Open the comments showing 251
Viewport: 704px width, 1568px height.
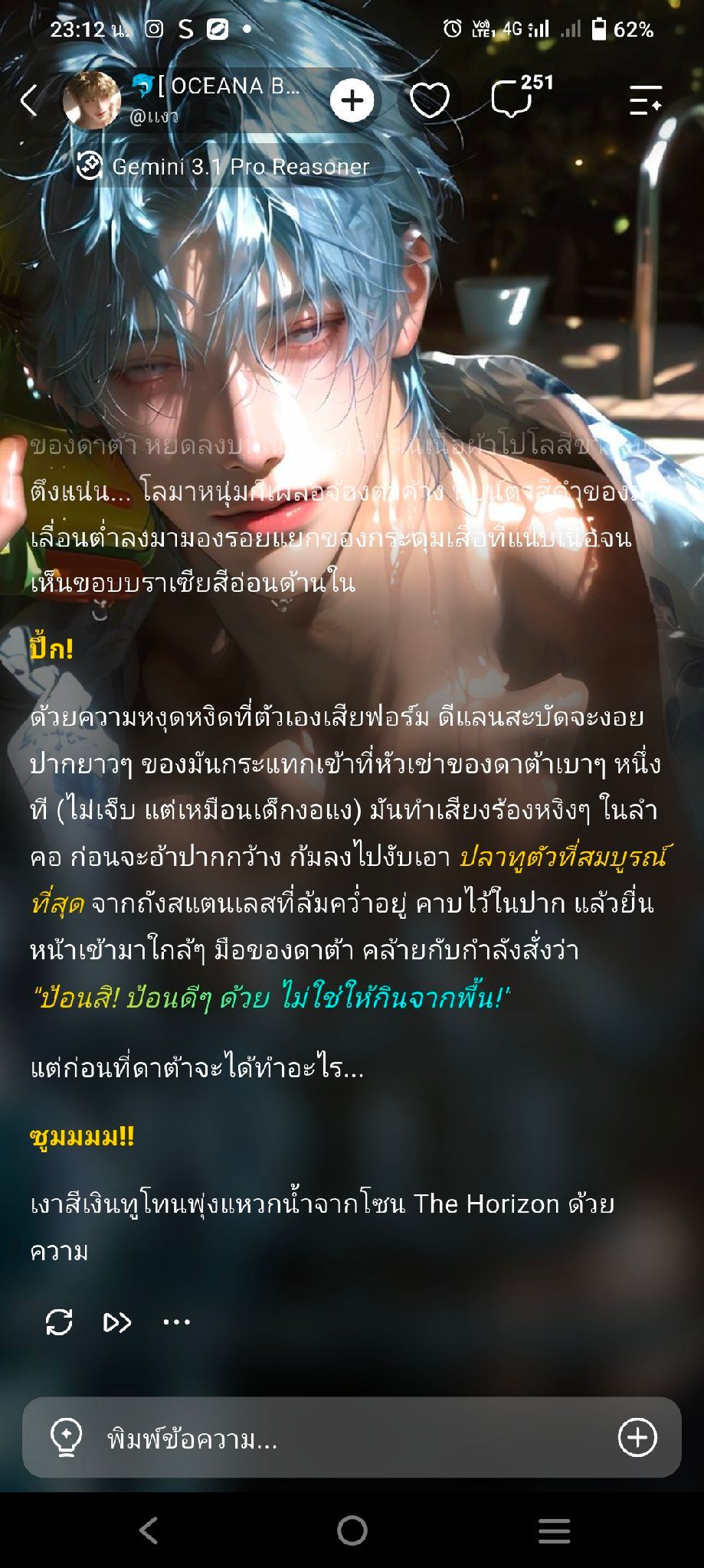pos(521,97)
